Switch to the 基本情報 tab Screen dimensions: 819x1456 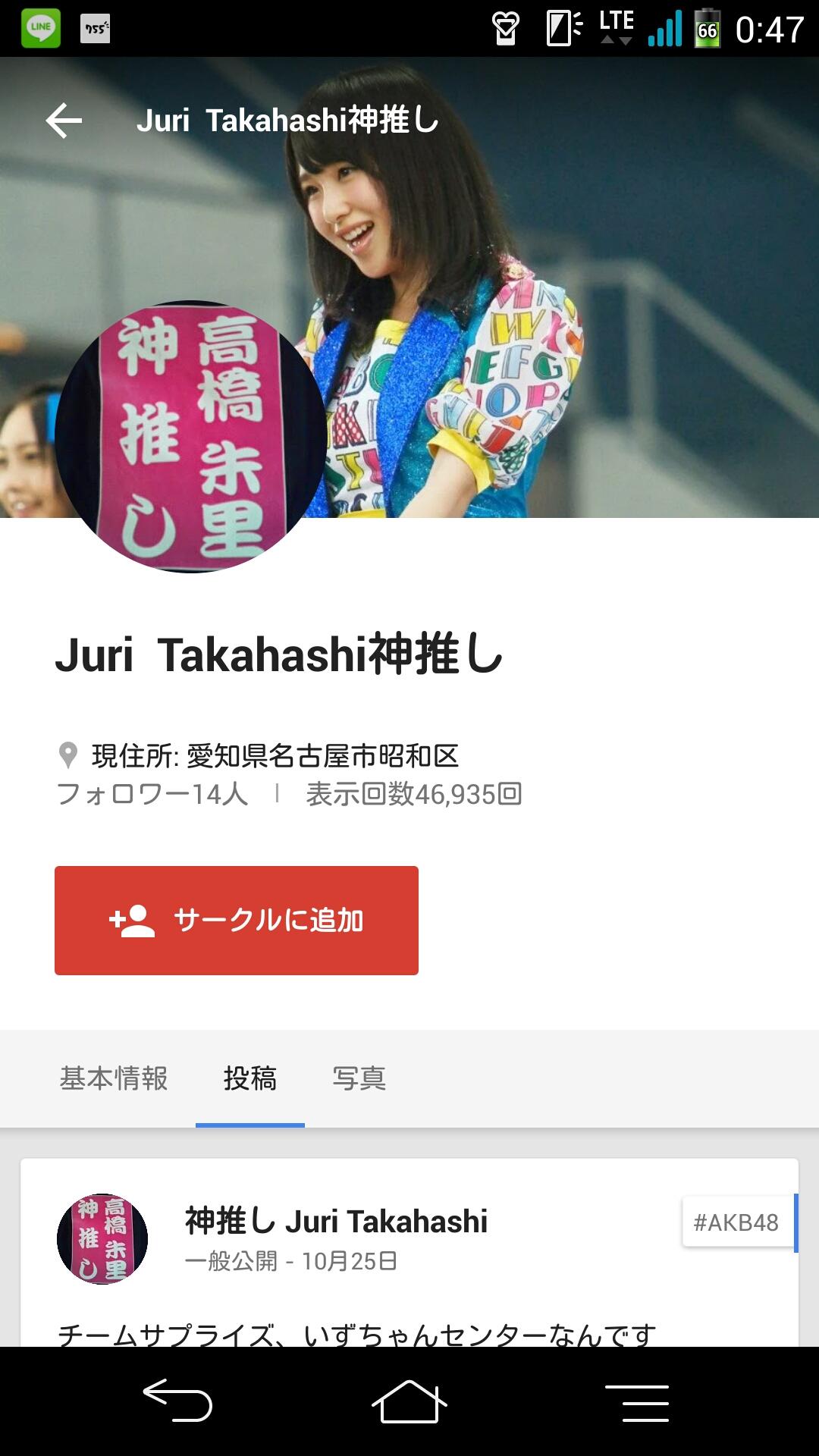coord(114,1078)
